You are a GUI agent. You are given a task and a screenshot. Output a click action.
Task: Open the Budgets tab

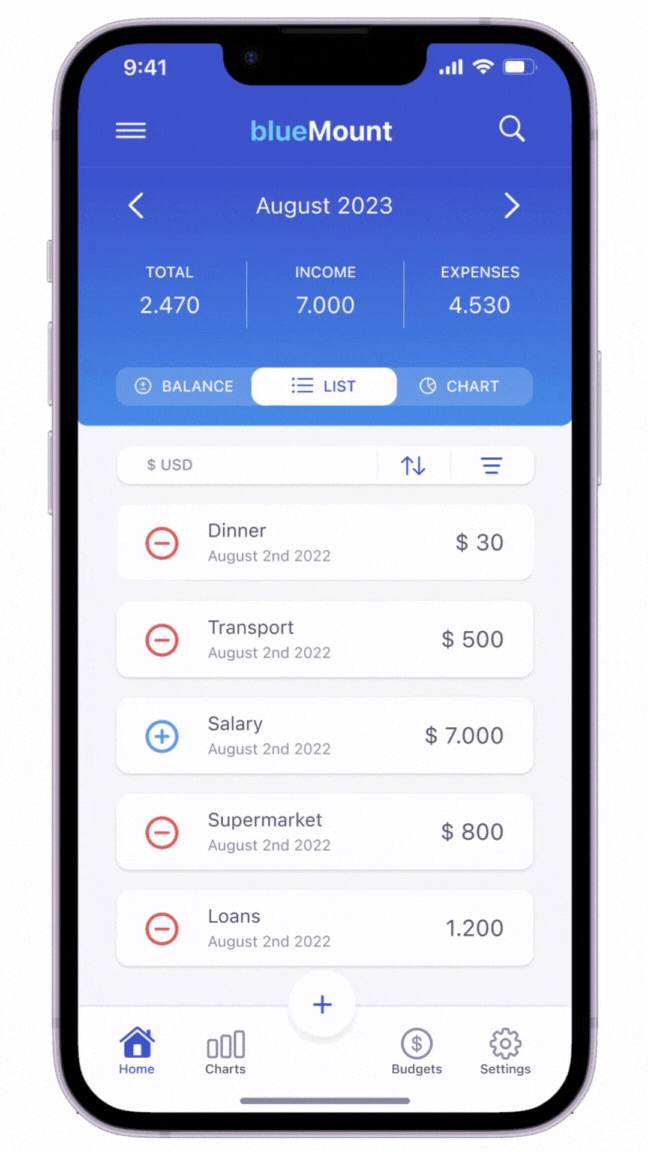(x=416, y=1051)
